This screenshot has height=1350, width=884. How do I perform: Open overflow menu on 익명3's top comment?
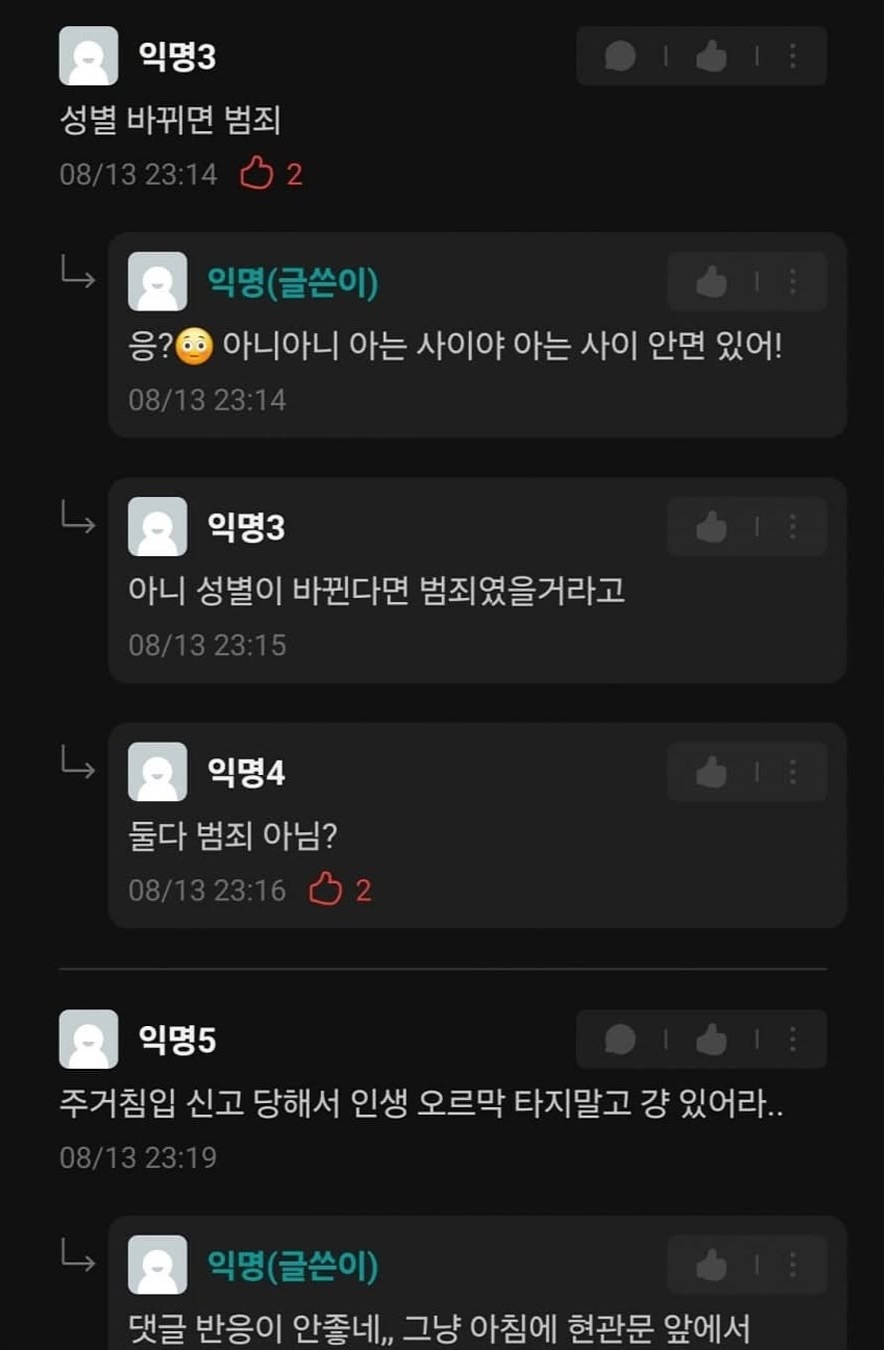(x=792, y=56)
